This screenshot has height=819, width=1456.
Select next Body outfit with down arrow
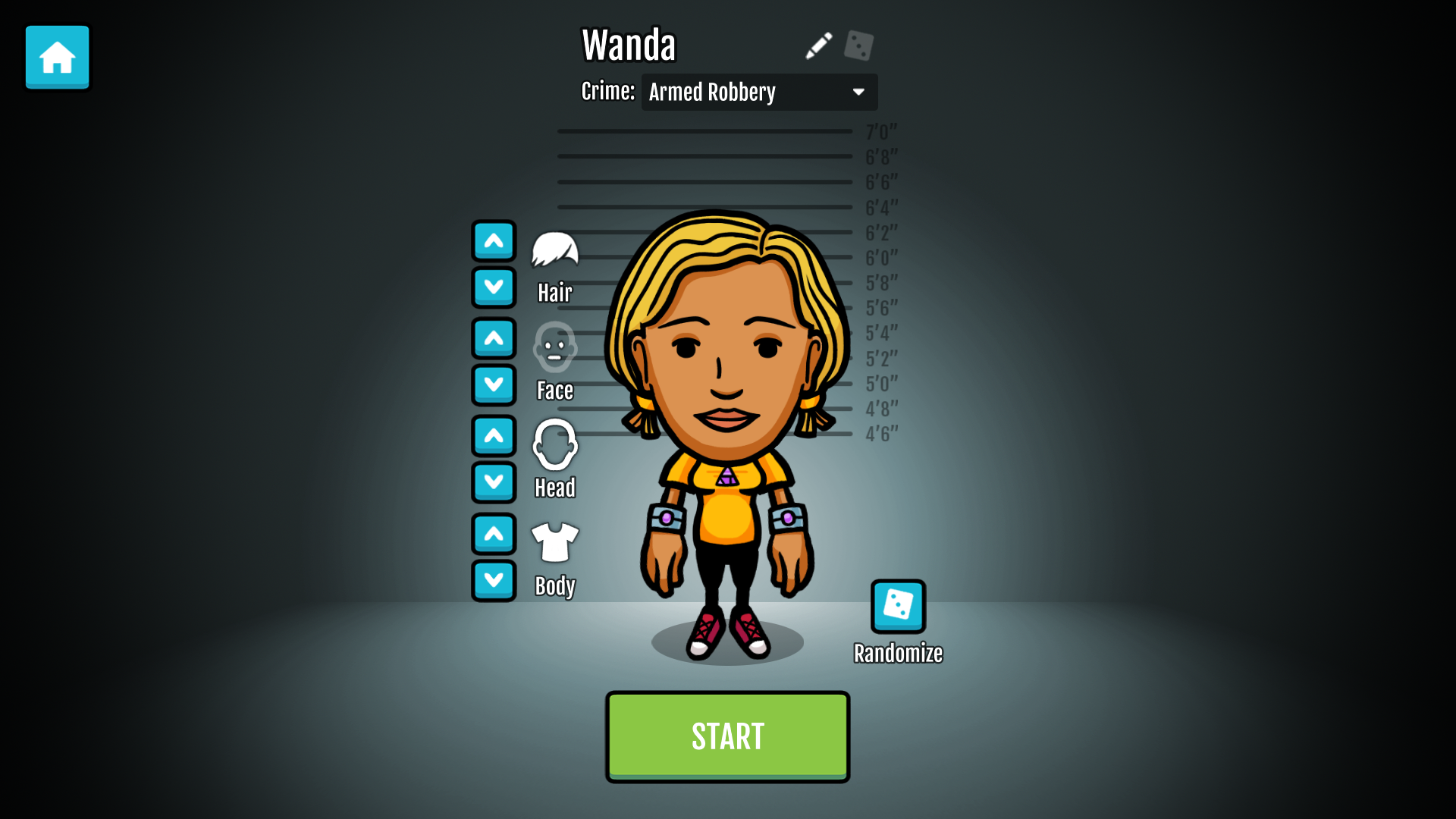(x=494, y=580)
